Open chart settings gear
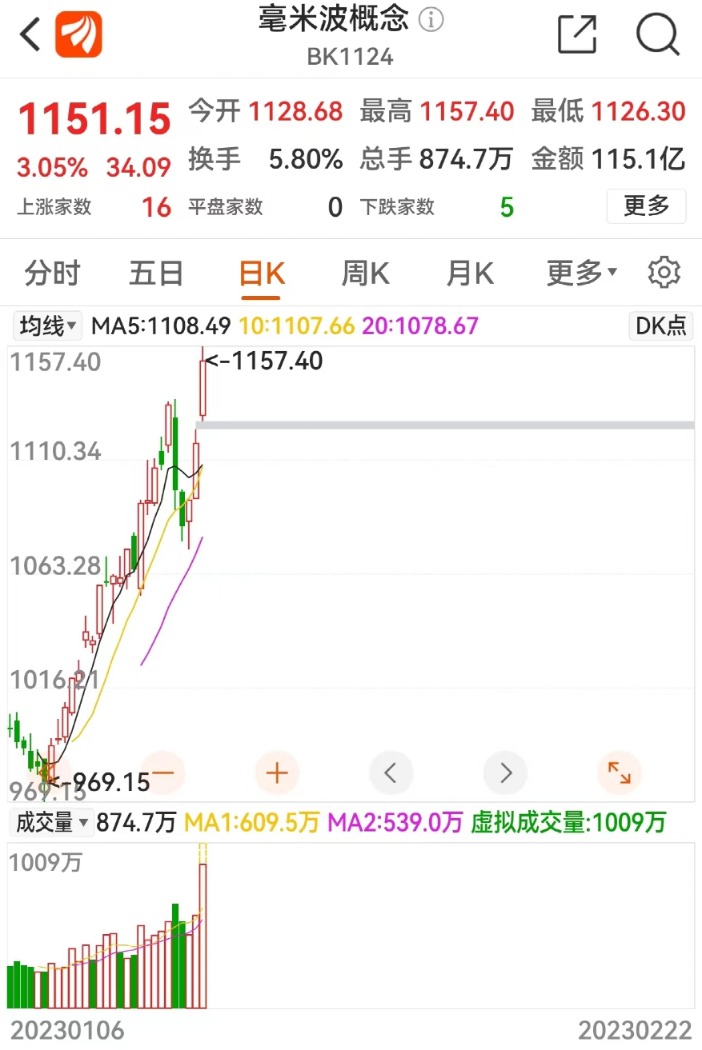The image size is (702, 1050). (664, 272)
